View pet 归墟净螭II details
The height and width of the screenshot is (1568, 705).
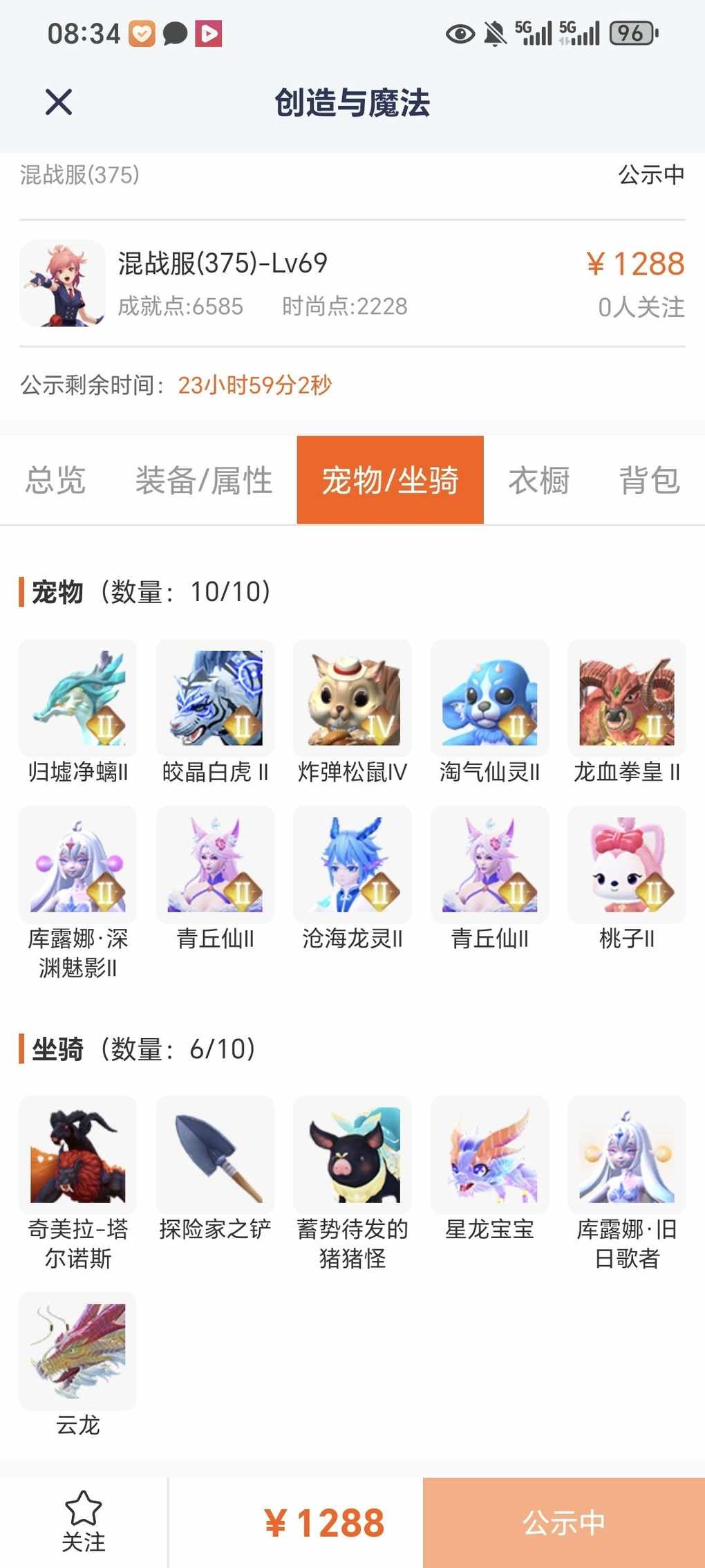click(x=78, y=712)
